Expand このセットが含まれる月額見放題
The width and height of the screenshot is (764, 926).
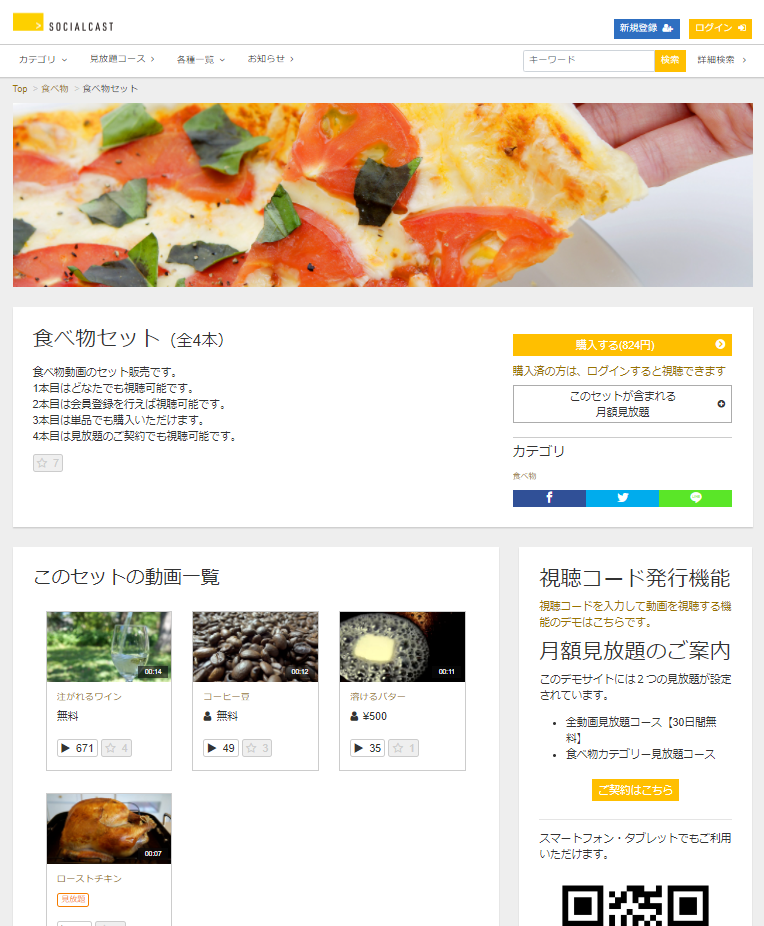tap(622, 404)
